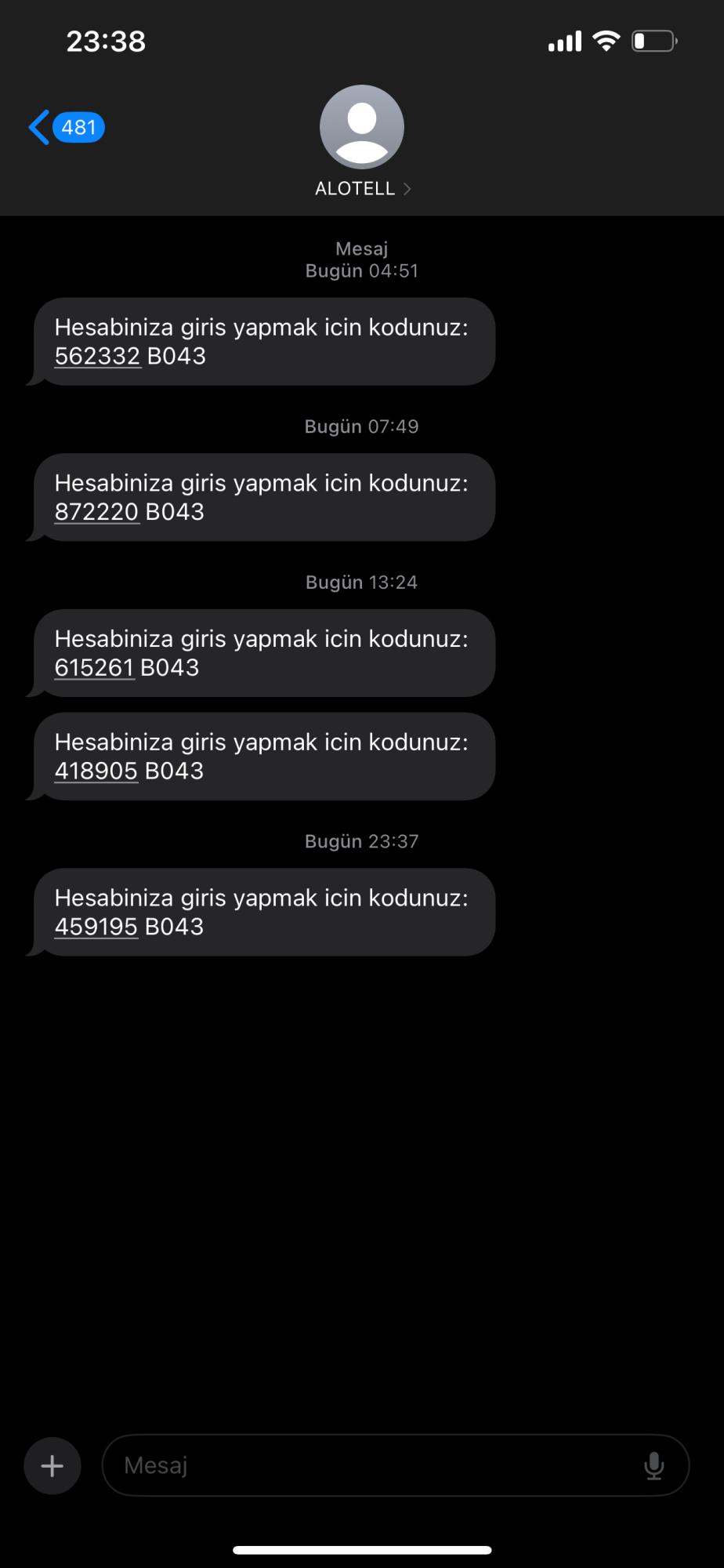This screenshot has height=1568, width=724.
Task: Tap the Wi-Fi icon in the status bar
Action: tap(606, 41)
